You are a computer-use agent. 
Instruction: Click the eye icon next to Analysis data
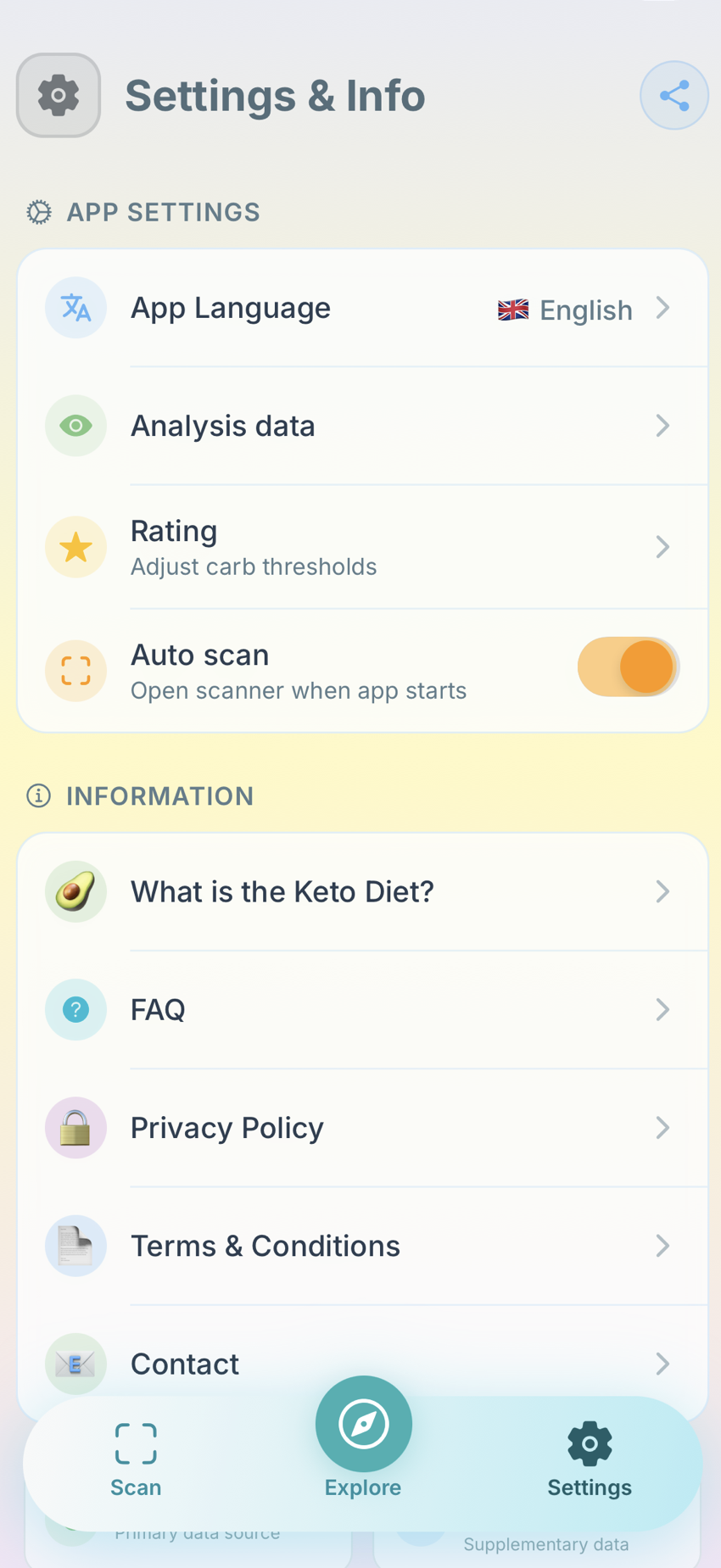click(75, 426)
